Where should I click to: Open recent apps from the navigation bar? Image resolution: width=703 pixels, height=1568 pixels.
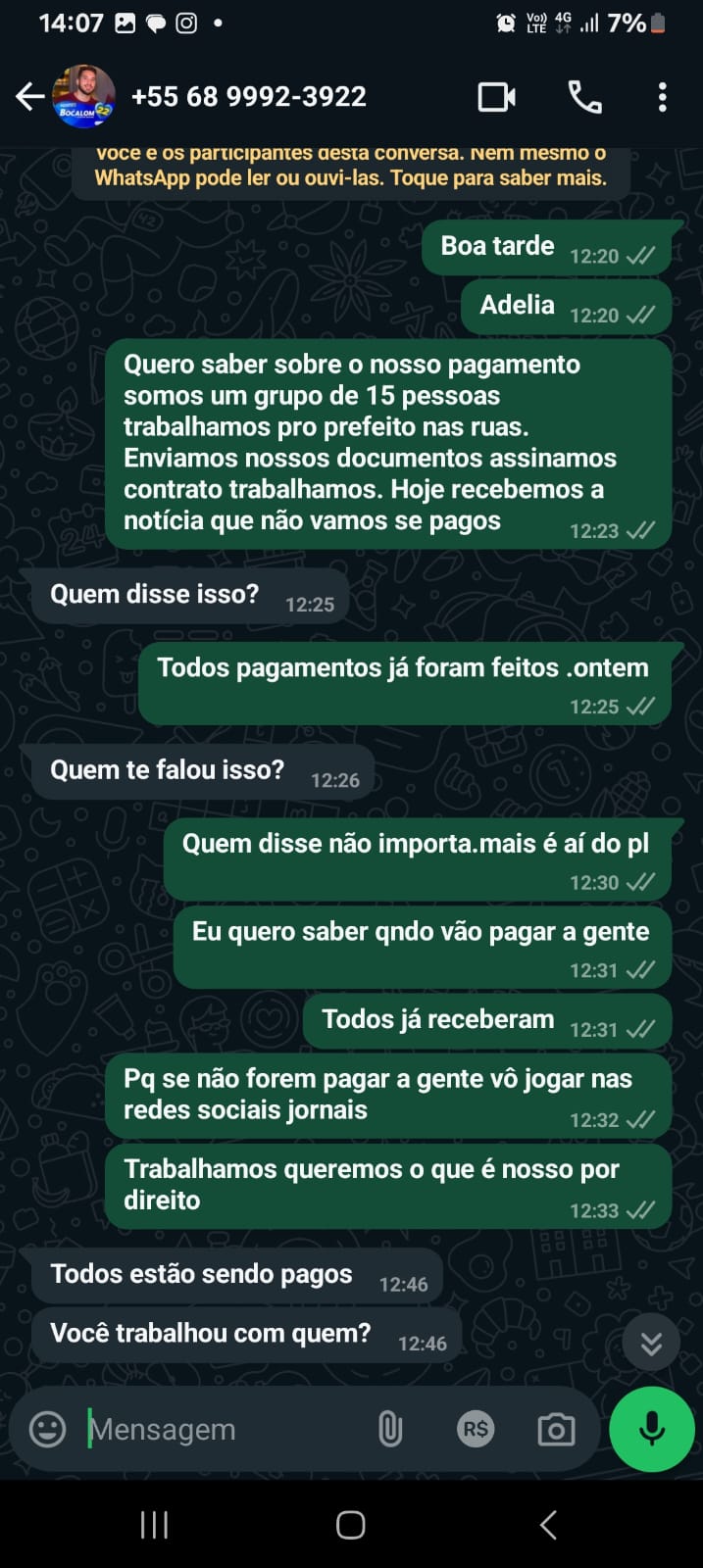(x=154, y=1525)
